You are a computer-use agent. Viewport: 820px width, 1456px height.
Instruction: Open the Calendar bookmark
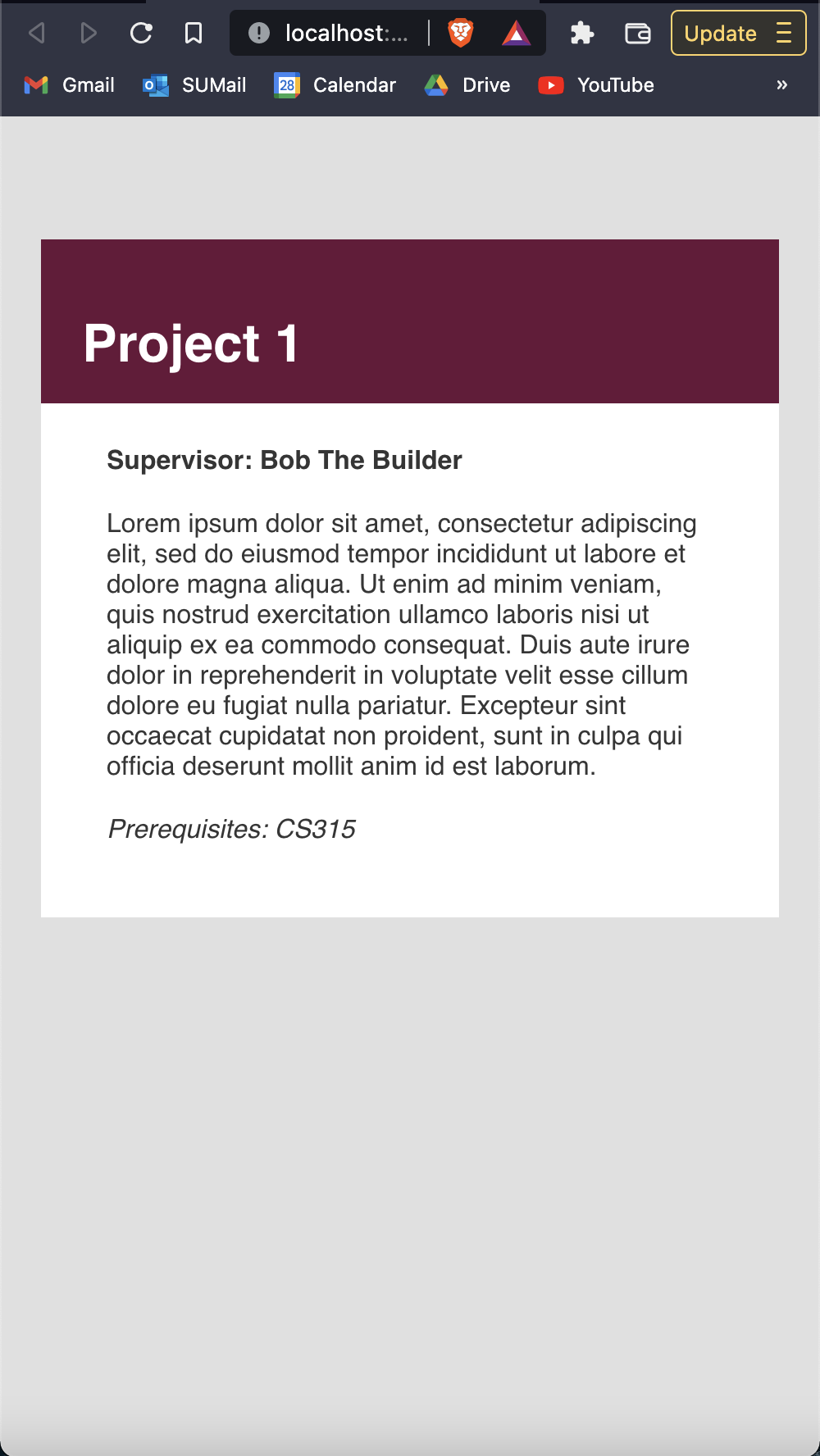point(335,85)
